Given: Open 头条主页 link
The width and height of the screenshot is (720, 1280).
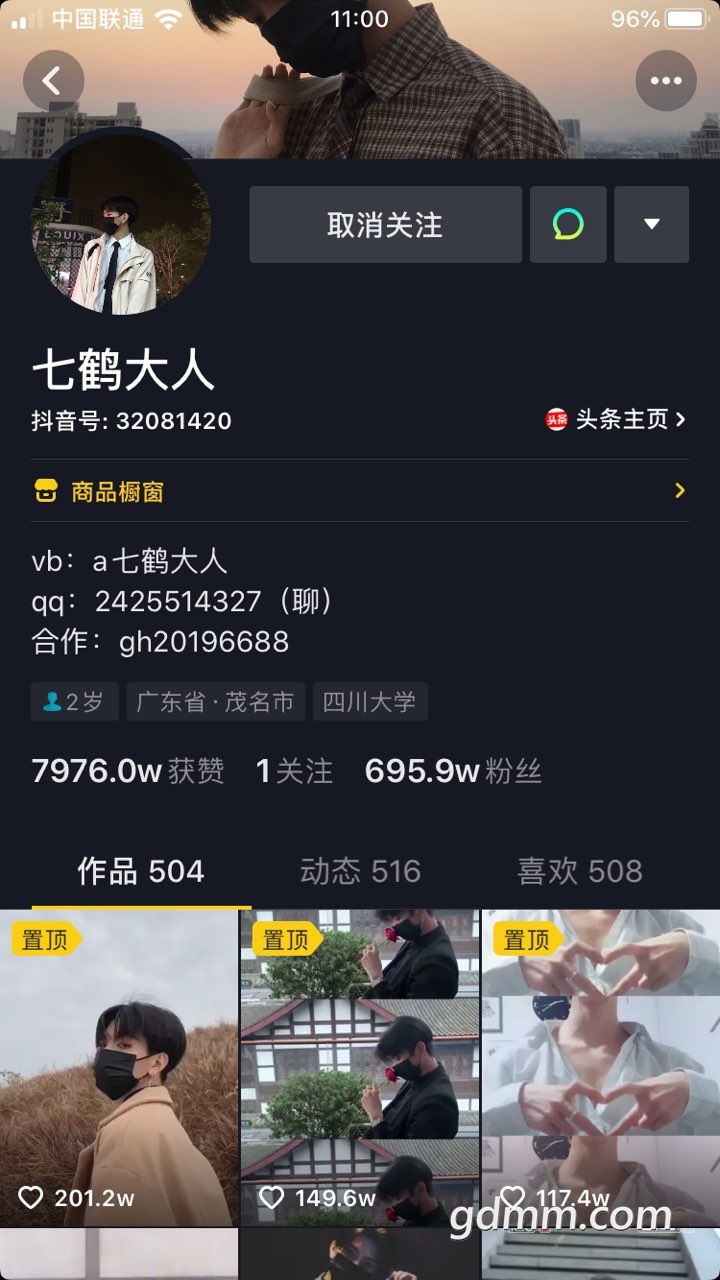Looking at the screenshot, I should coord(617,420).
